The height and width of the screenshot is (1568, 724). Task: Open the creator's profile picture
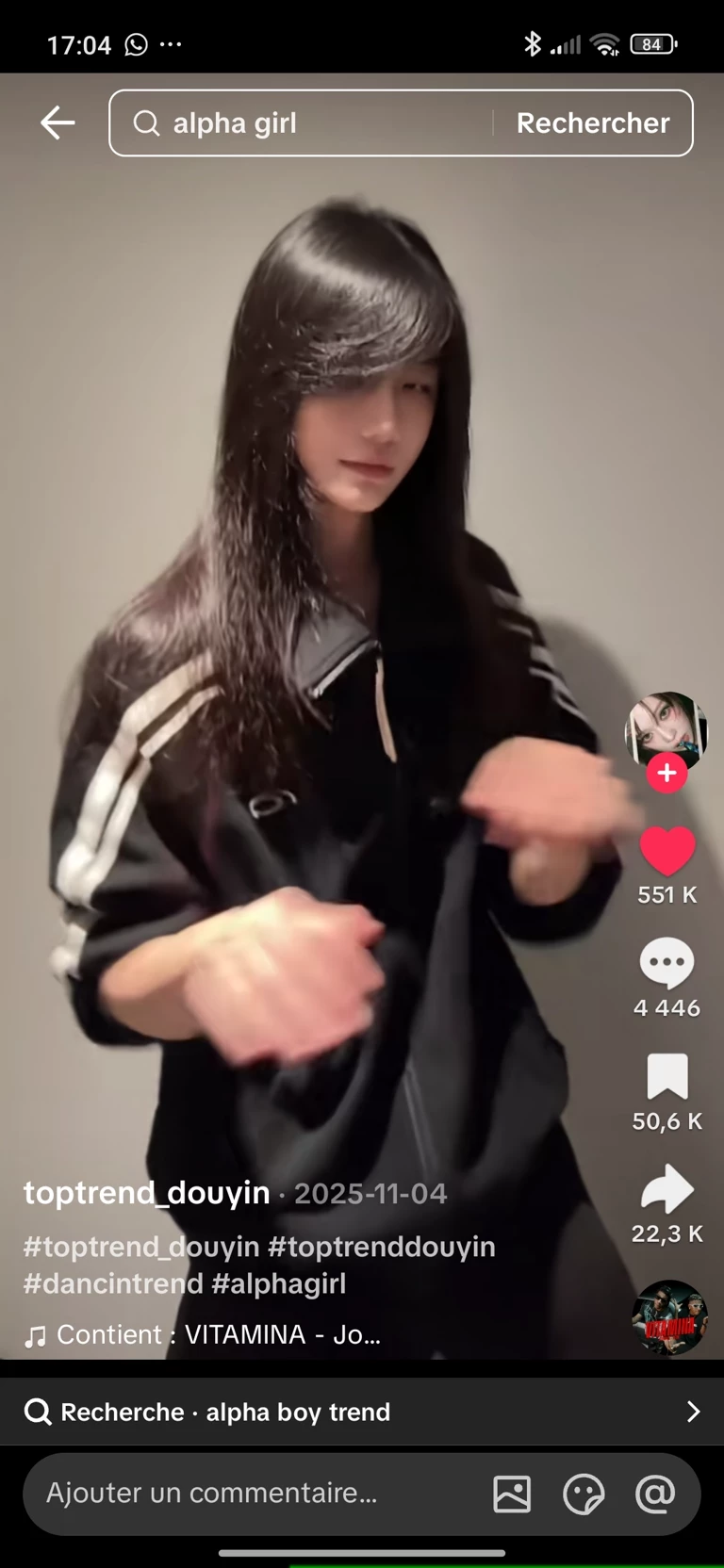(666, 728)
